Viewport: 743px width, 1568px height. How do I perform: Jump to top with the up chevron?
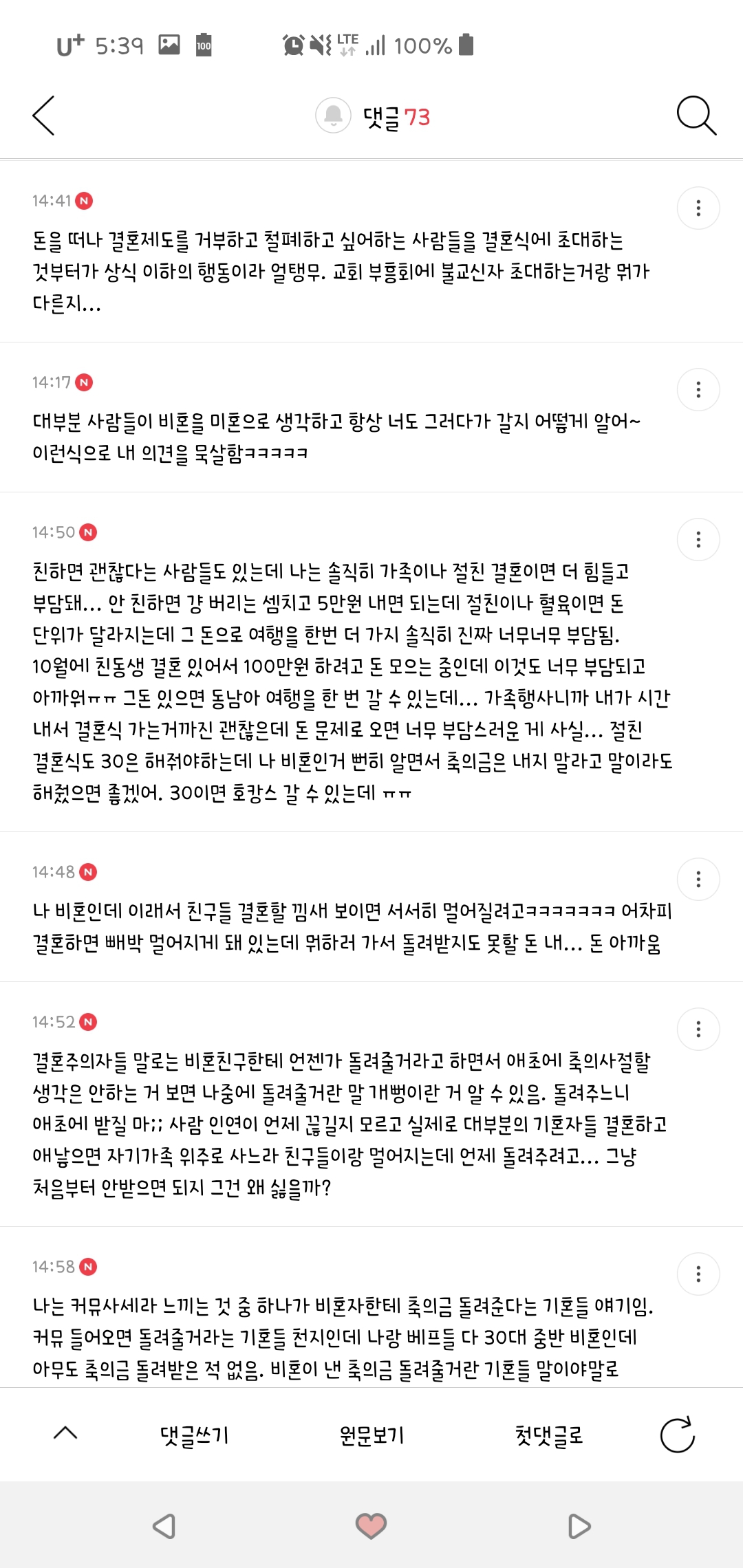click(65, 1434)
